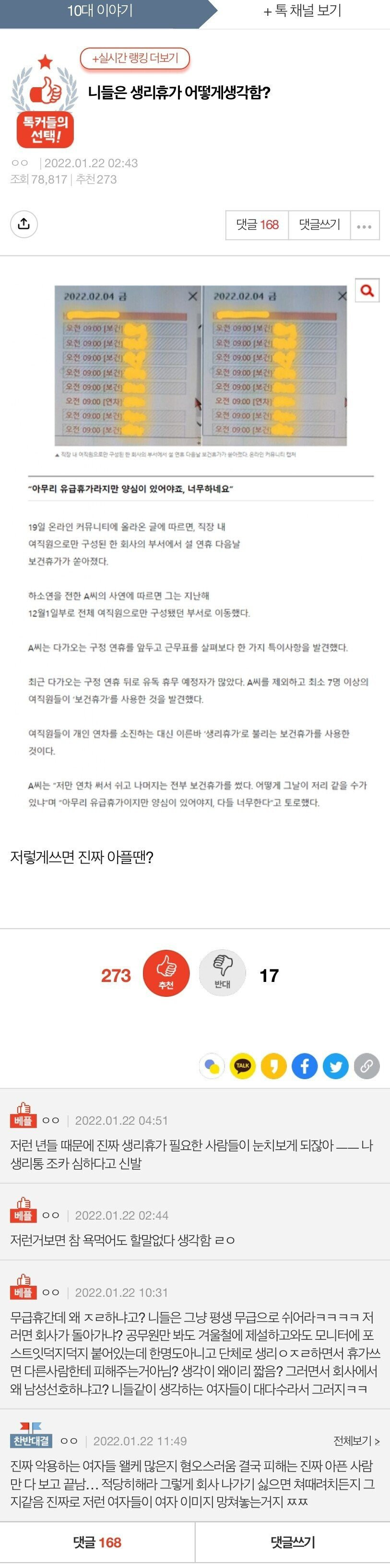Open the three-dot more options menu

(365, 226)
